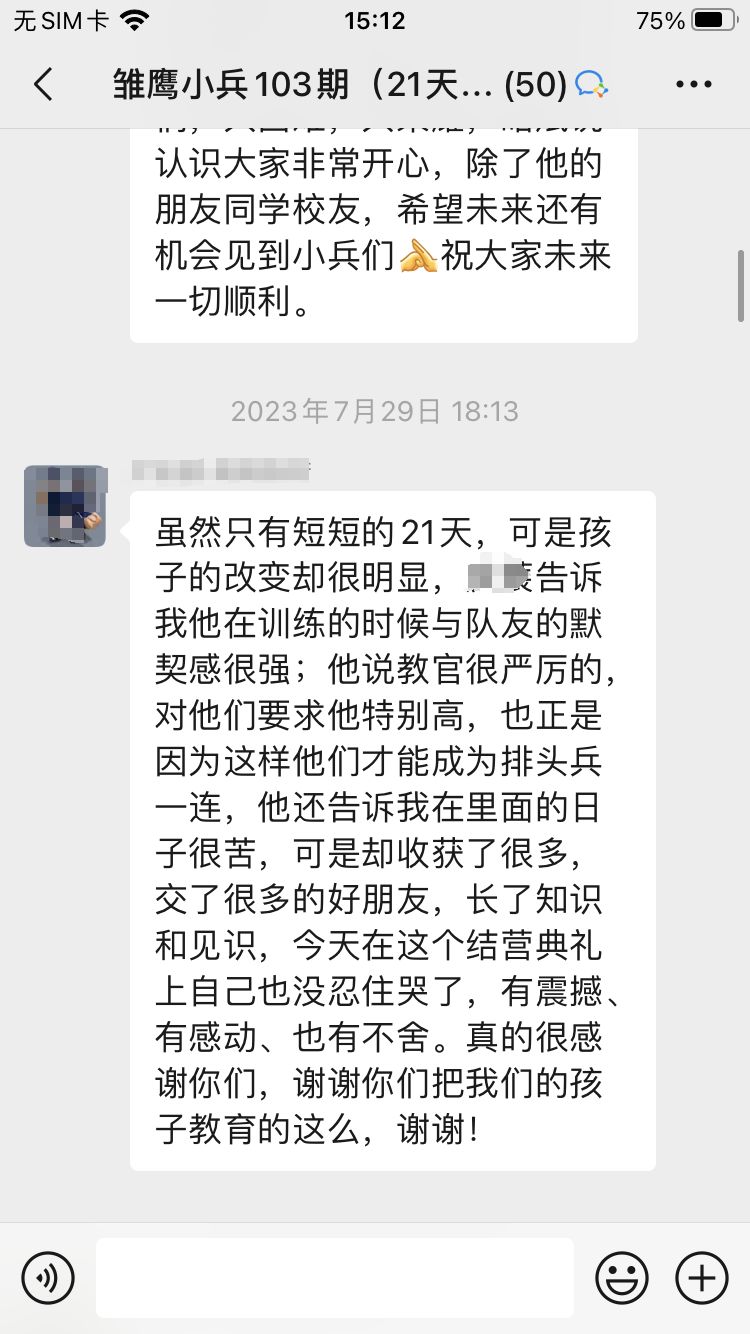Go back to the chat list
Screen dimensions: 750x1334
point(43,85)
